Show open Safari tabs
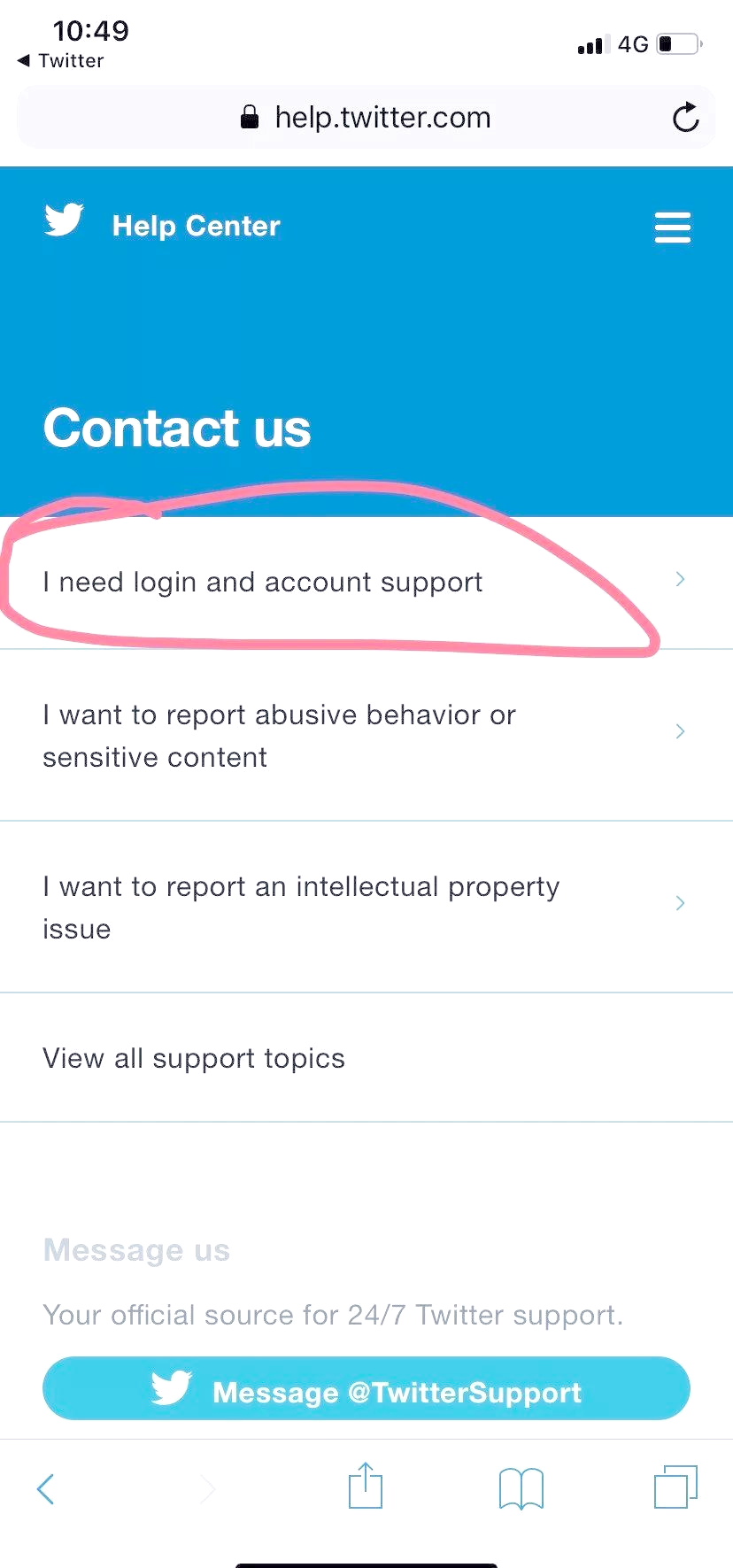Screen dimensions: 733x1568 tap(675, 1487)
